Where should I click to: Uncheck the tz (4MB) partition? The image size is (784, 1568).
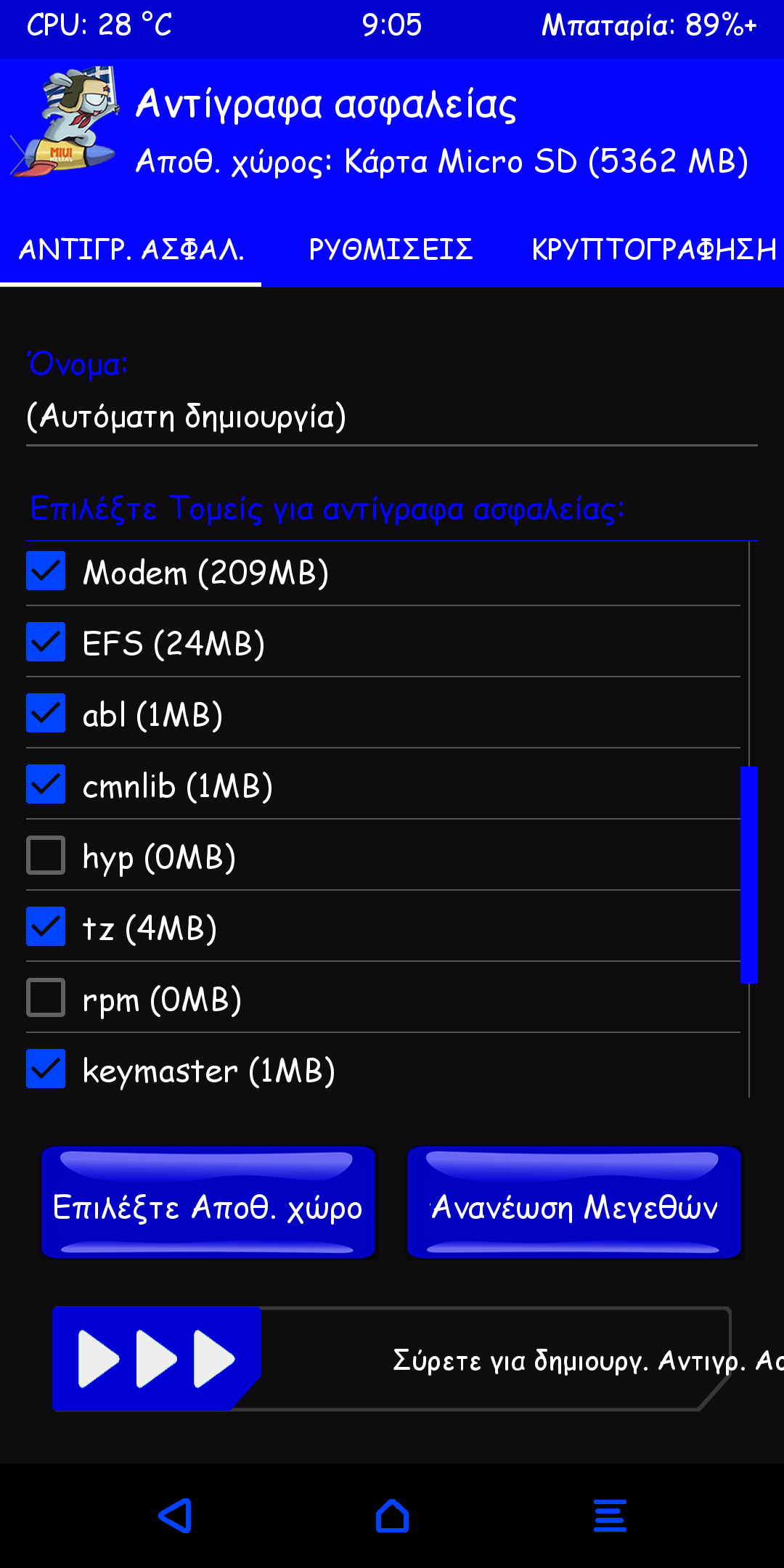click(x=46, y=927)
